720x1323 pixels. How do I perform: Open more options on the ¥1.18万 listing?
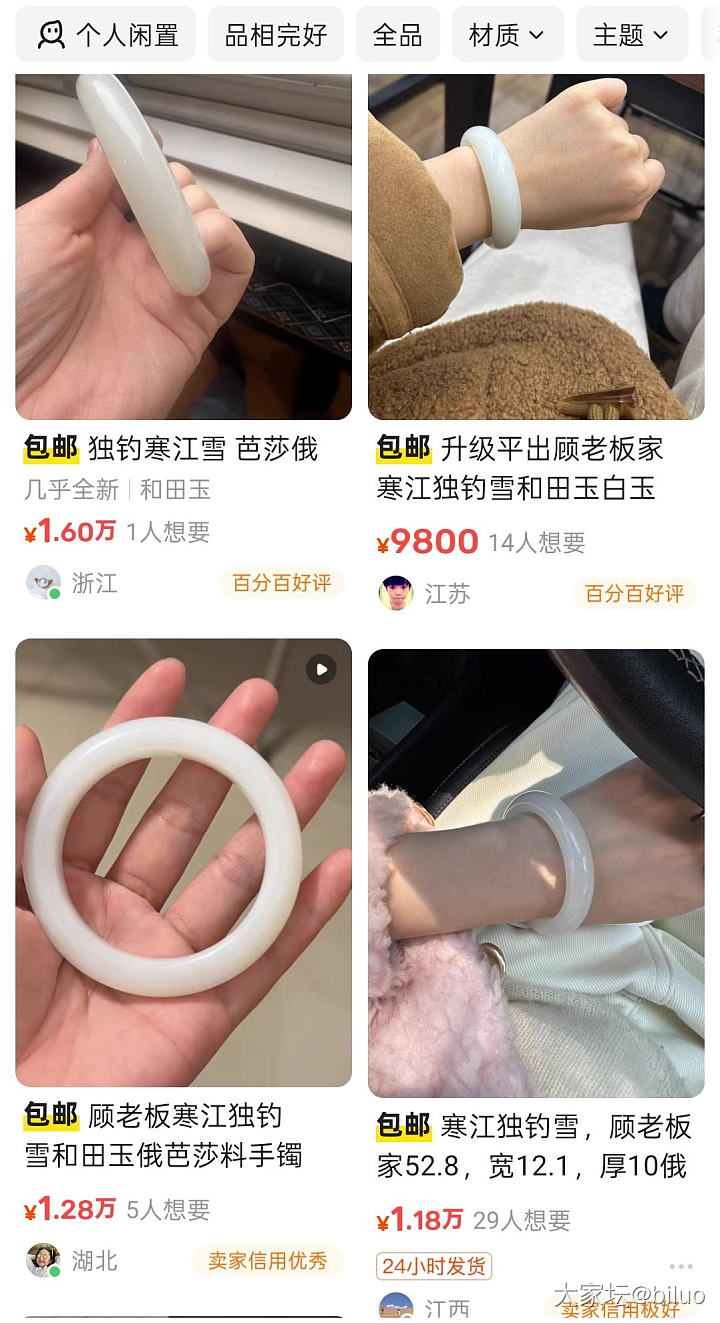click(x=681, y=1266)
